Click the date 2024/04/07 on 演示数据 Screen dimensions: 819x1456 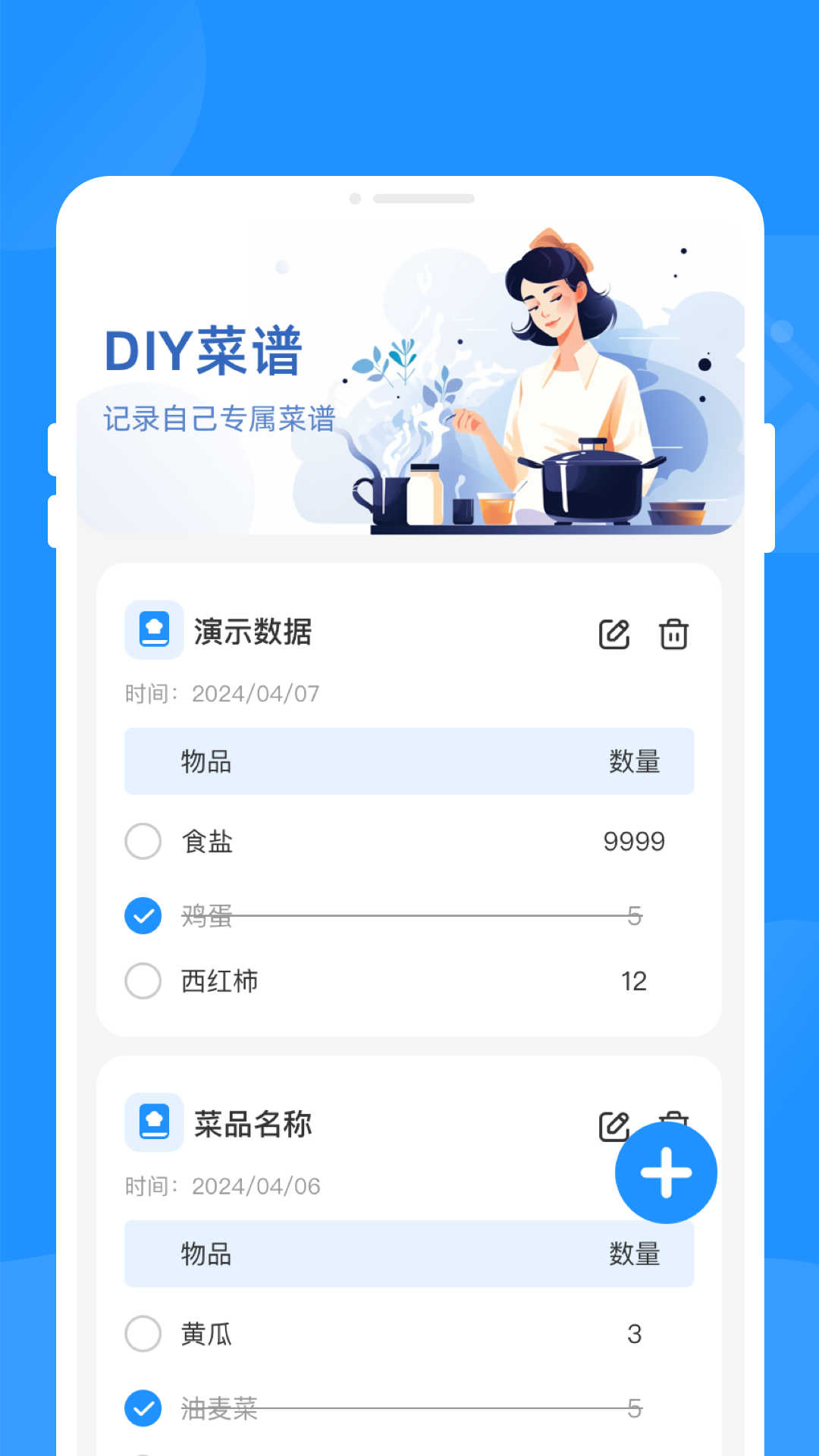(256, 693)
